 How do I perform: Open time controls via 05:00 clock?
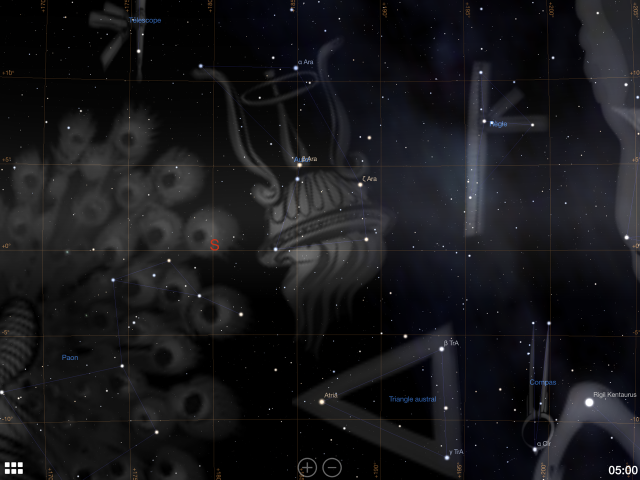coord(621,469)
